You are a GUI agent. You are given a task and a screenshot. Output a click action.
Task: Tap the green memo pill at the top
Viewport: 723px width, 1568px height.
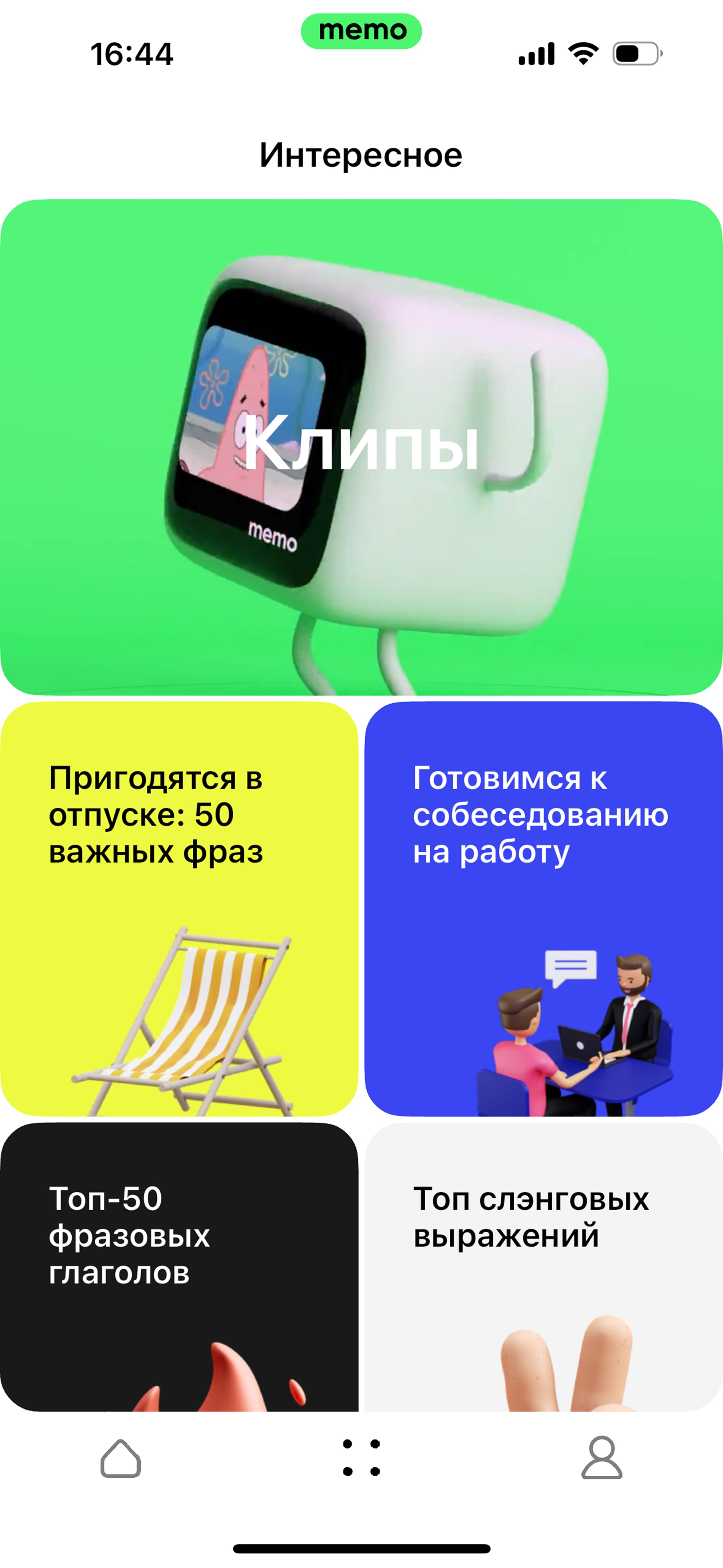click(361, 31)
